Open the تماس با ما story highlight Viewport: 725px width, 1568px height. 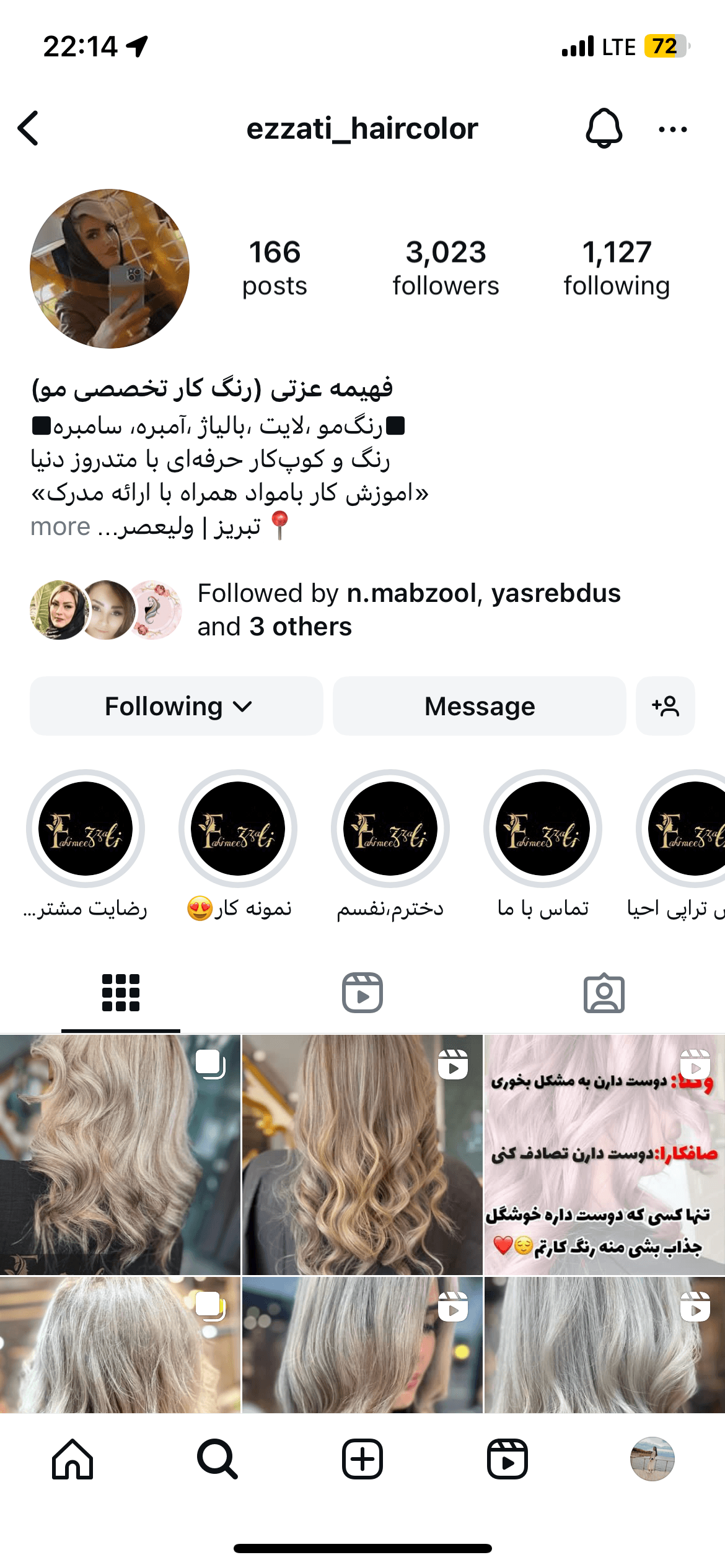tap(543, 829)
